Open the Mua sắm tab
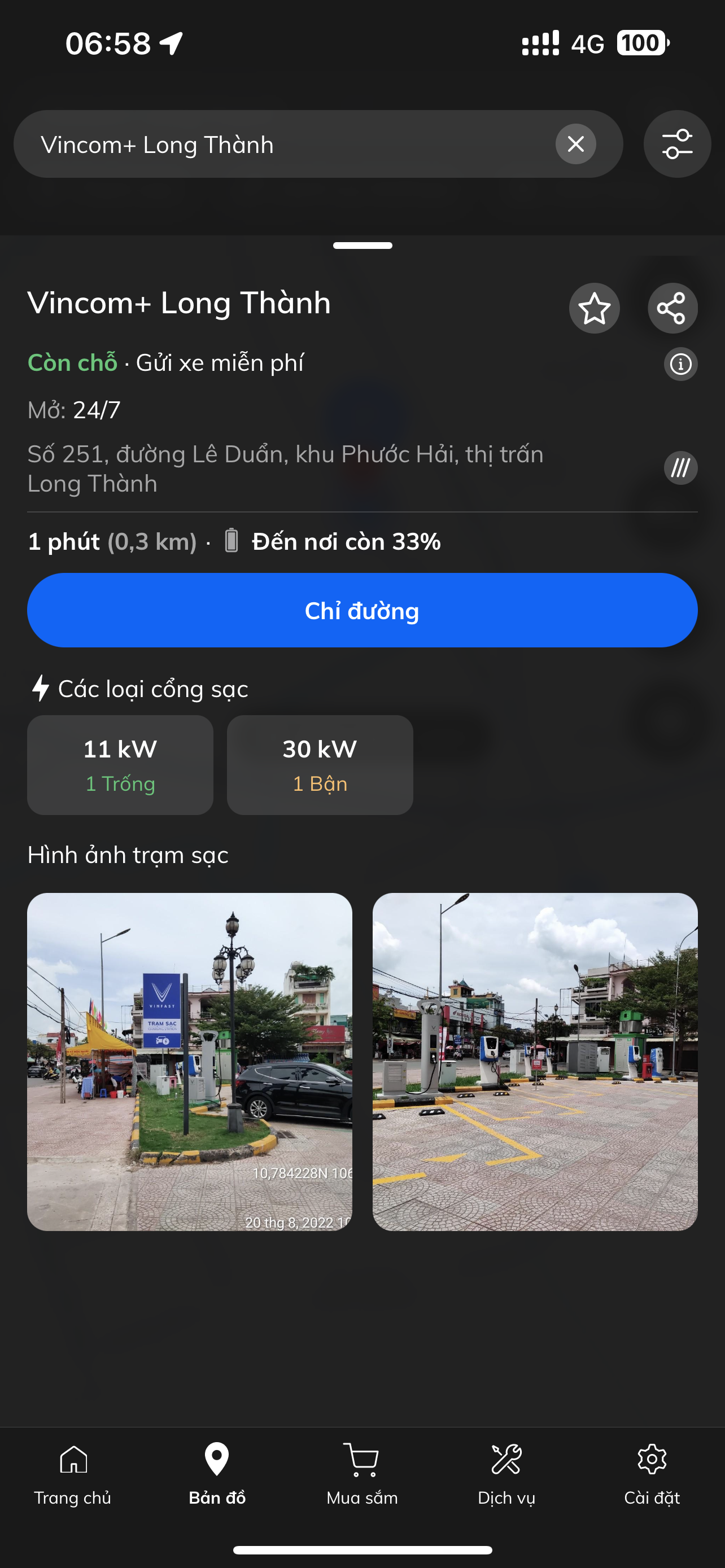 click(362, 1473)
